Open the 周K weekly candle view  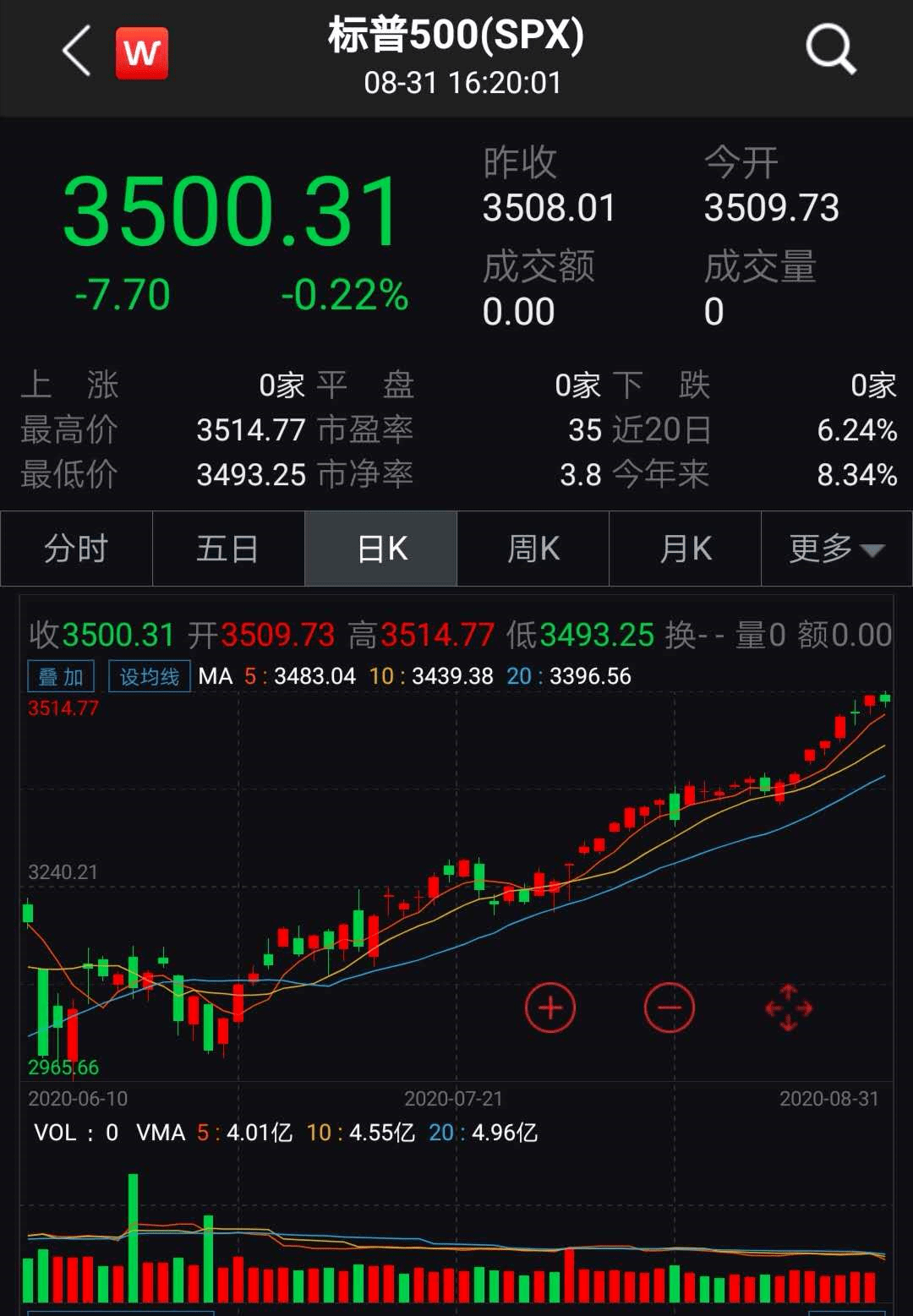click(x=533, y=549)
